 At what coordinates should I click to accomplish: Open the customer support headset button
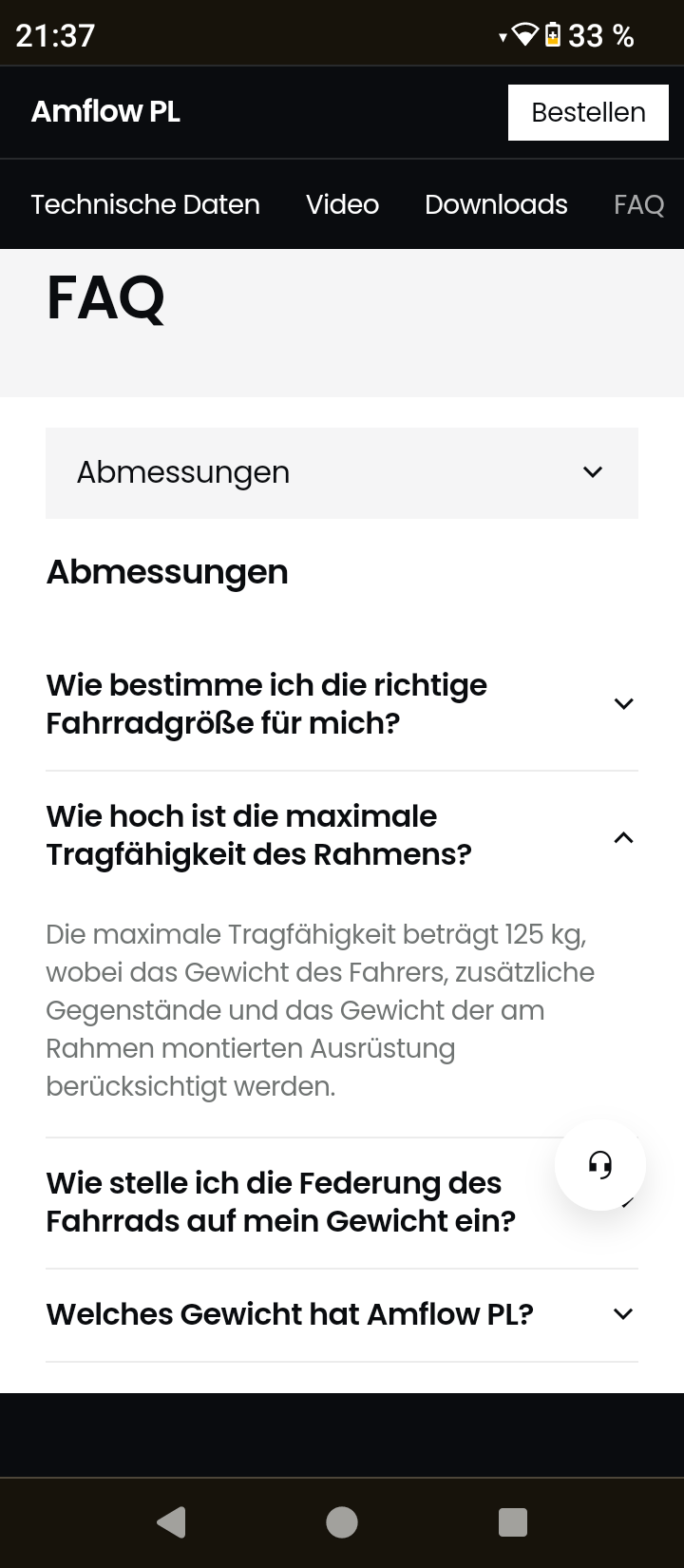600,1164
